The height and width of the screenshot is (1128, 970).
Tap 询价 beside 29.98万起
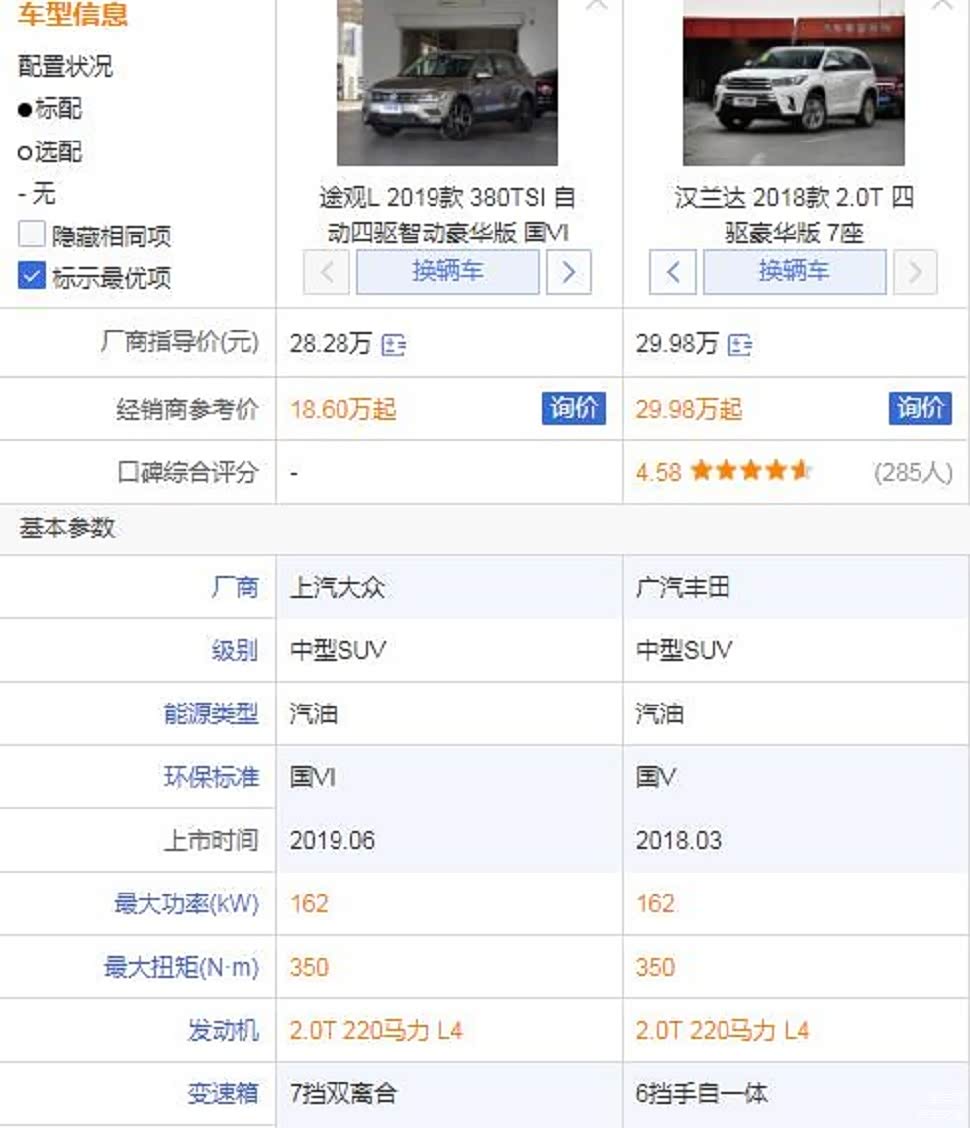point(920,408)
